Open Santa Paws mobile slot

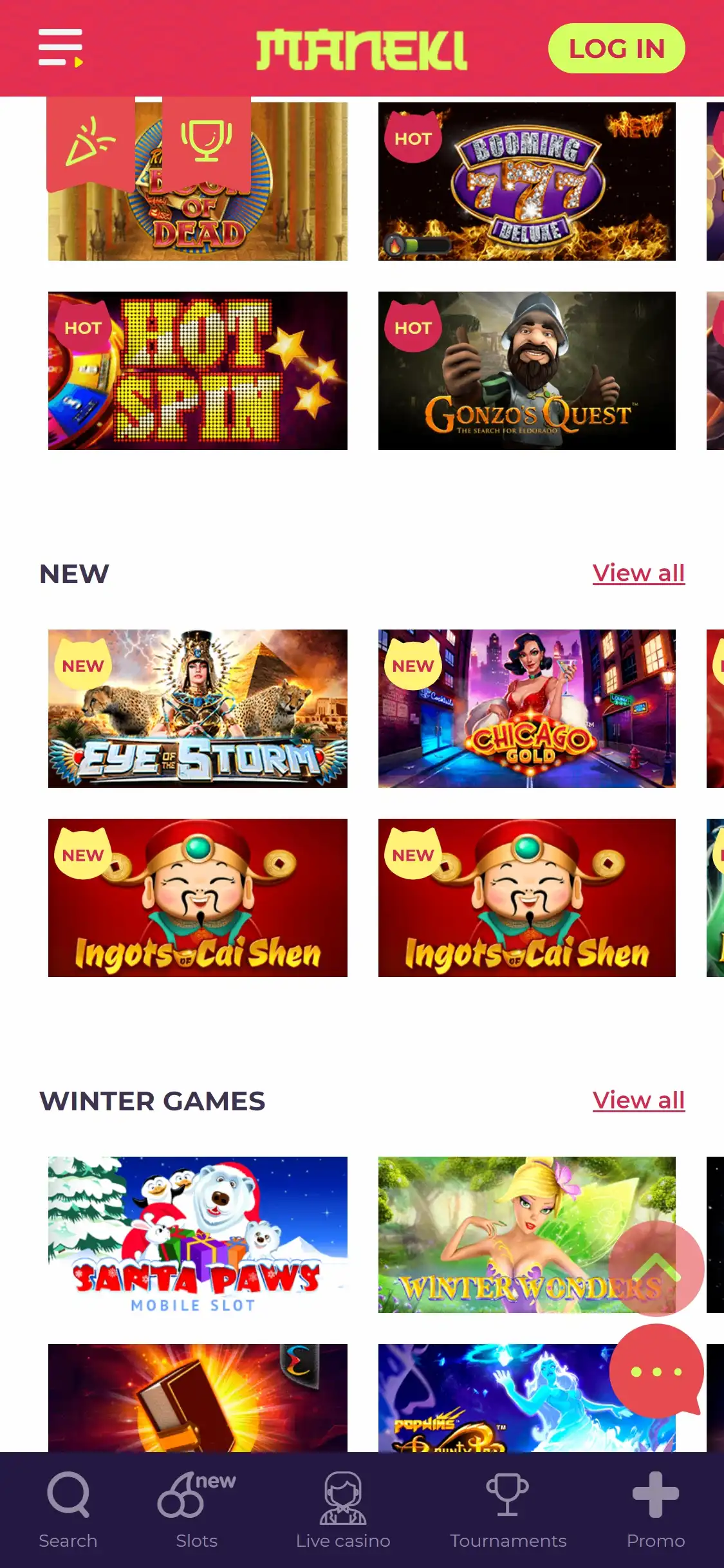198,1235
